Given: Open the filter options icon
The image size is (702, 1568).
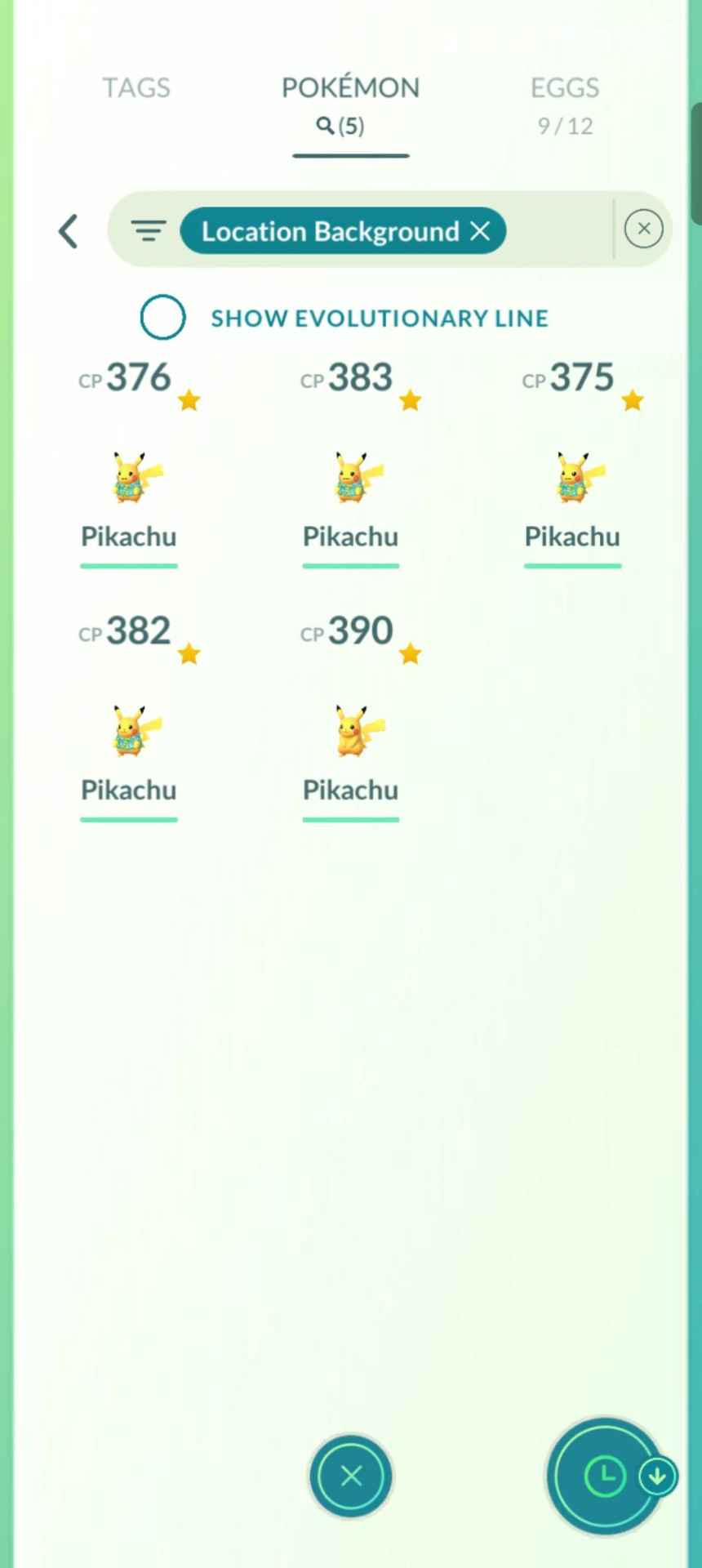Looking at the screenshot, I should coord(149,231).
